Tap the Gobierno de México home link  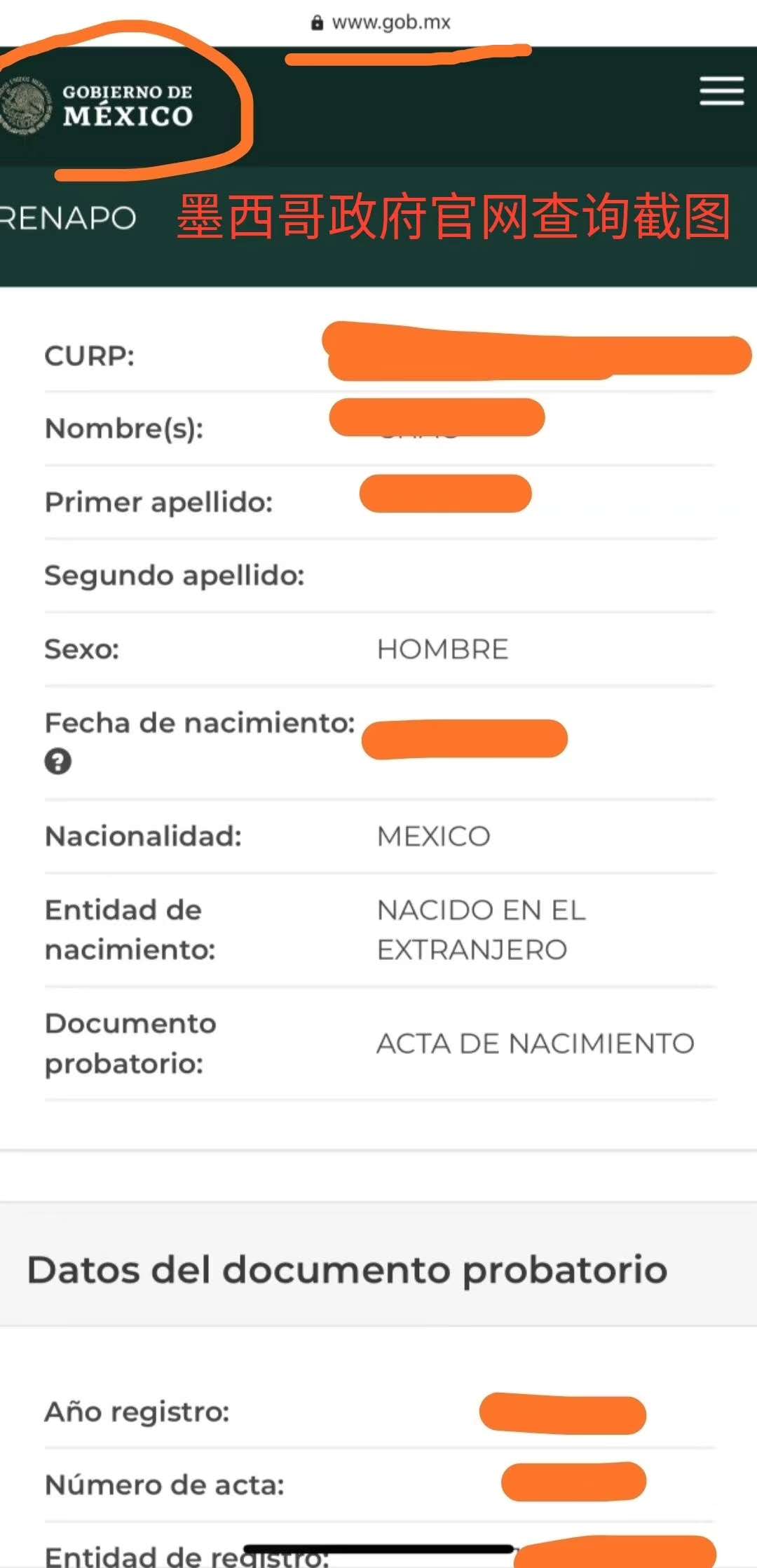[98, 107]
